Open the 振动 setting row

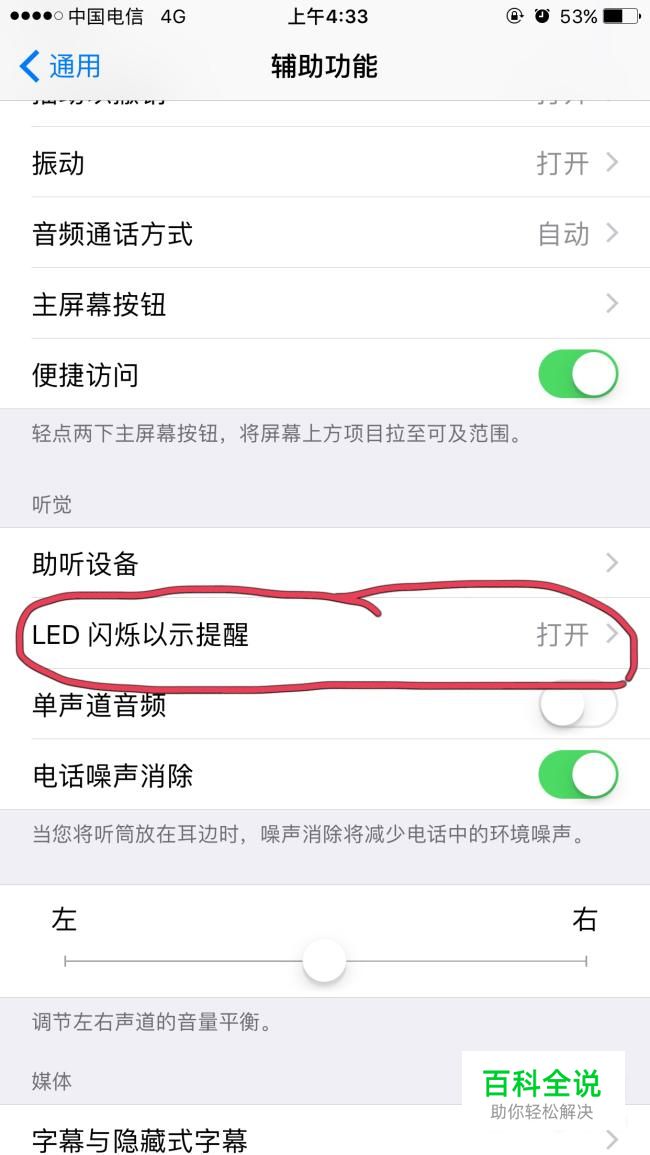(x=325, y=163)
